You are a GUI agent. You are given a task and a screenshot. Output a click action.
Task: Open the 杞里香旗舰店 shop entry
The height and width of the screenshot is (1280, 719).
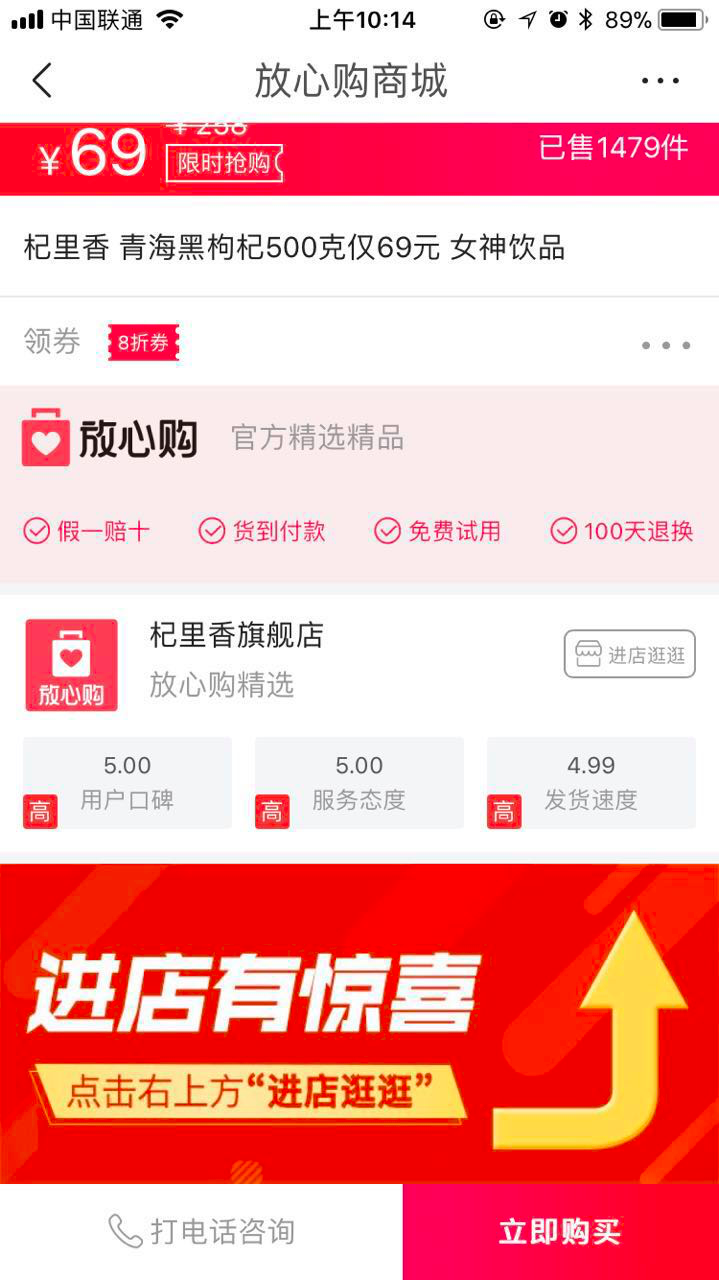(x=236, y=635)
